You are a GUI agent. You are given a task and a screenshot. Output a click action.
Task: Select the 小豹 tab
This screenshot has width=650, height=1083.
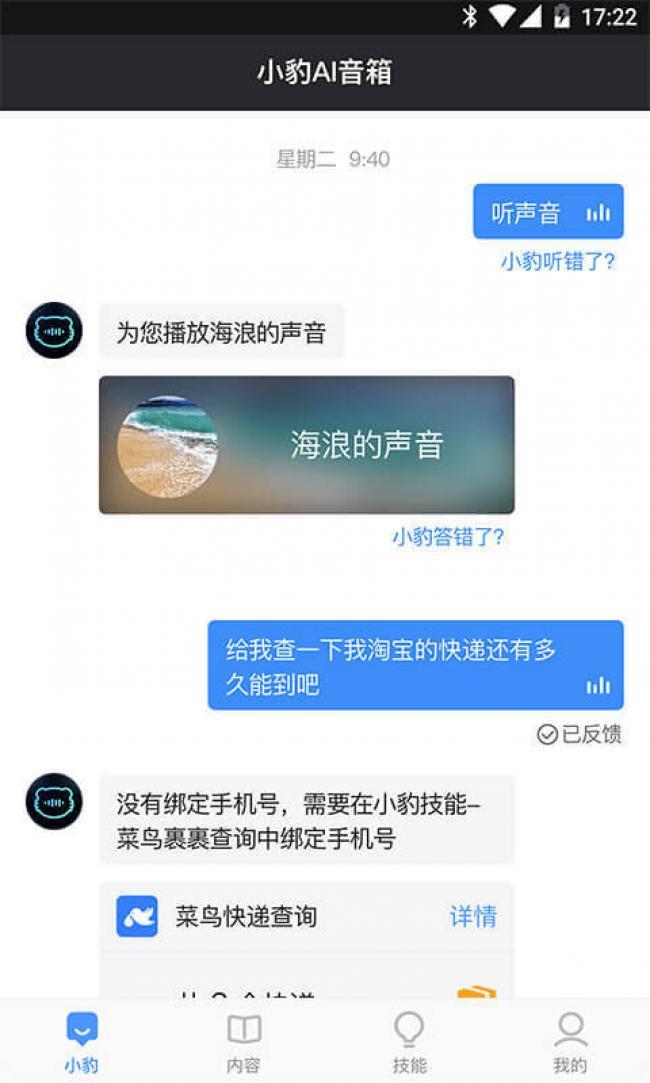(82, 1042)
